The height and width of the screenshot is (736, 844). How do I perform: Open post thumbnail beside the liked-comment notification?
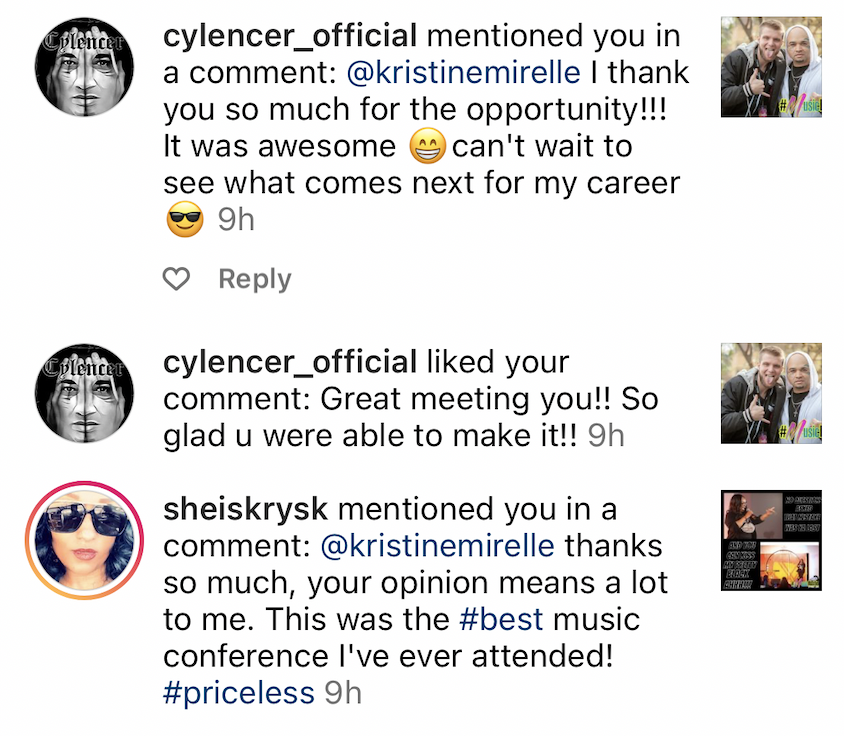pos(771,394)
